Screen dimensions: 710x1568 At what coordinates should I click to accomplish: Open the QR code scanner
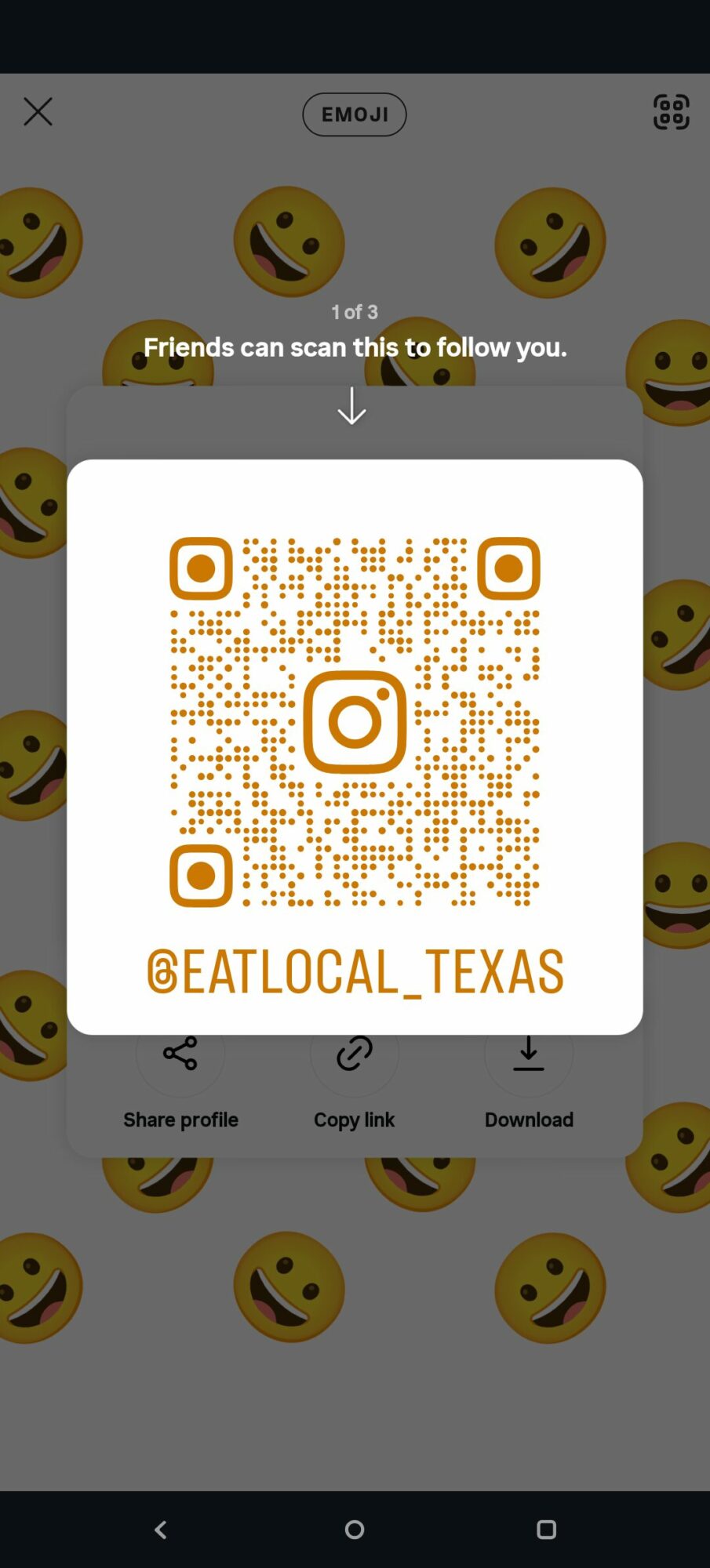coord(671,112)
